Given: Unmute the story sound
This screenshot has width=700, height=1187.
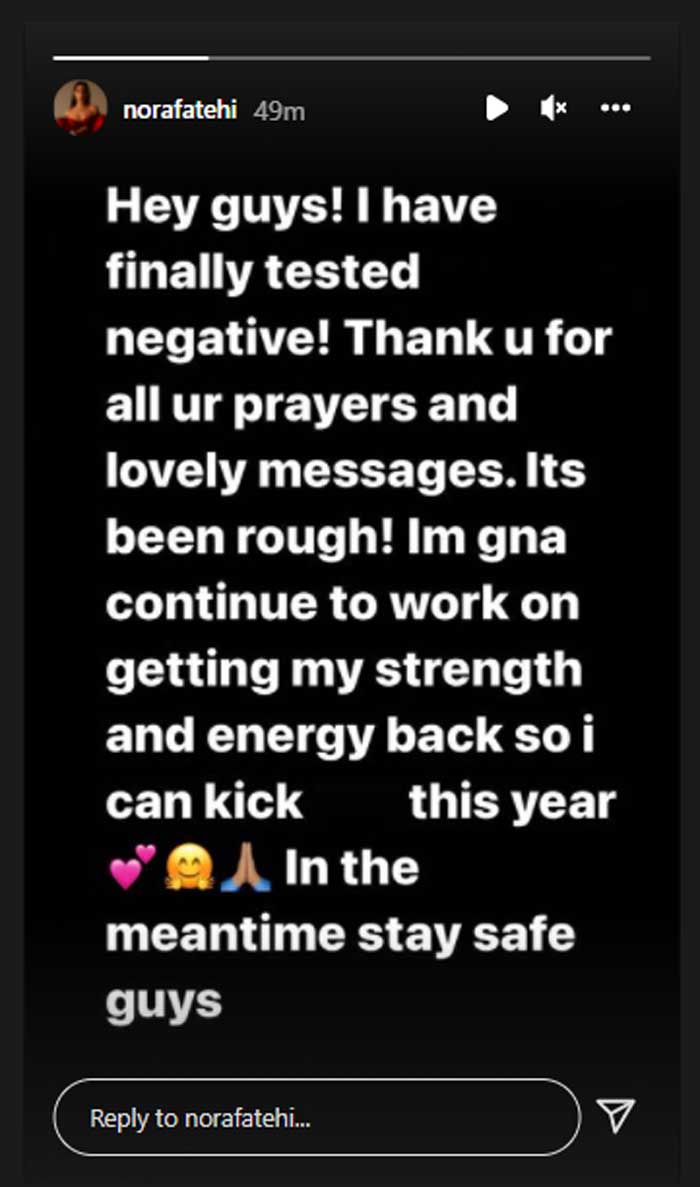Looking at the screenshot, I should 554,108.
